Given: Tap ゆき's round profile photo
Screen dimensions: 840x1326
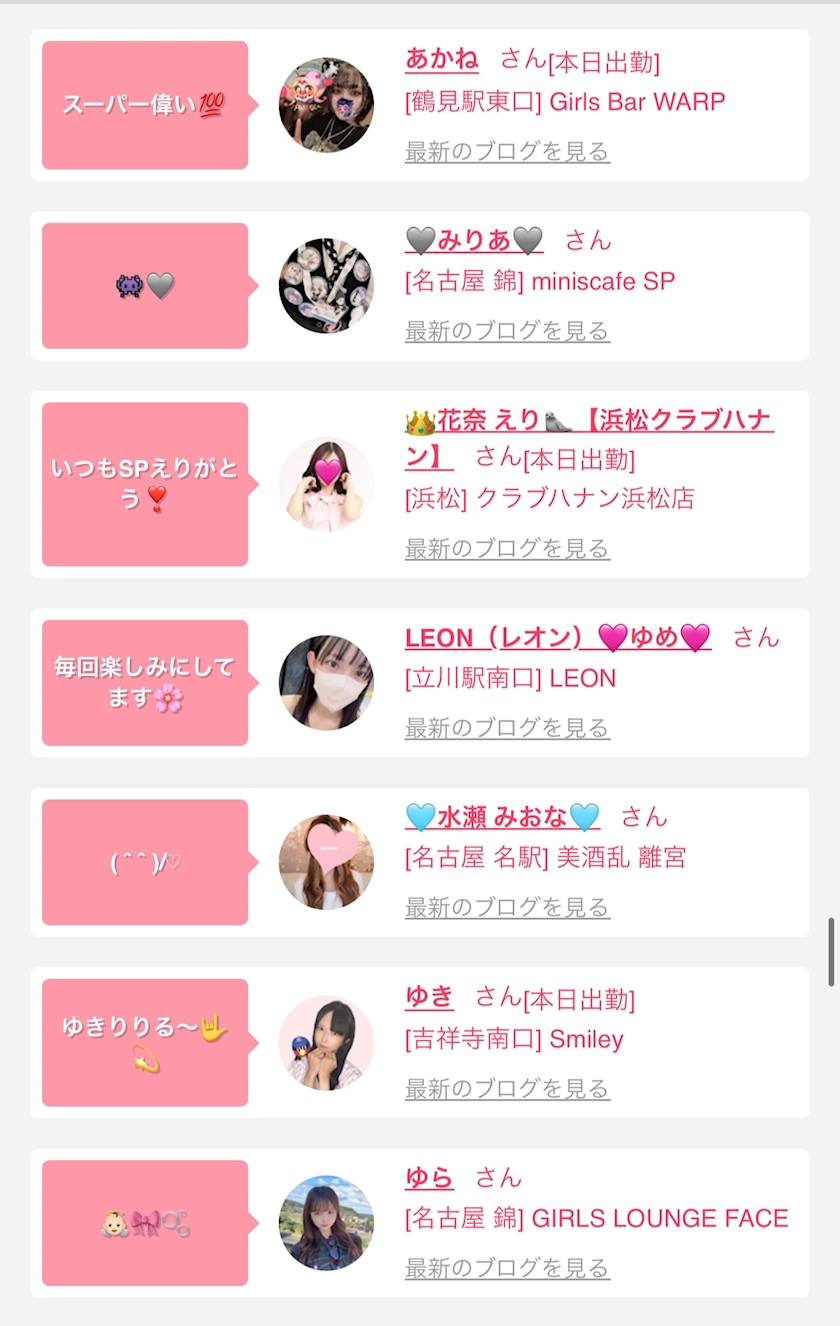Looking at the screenshot, I should [326, 1042].
